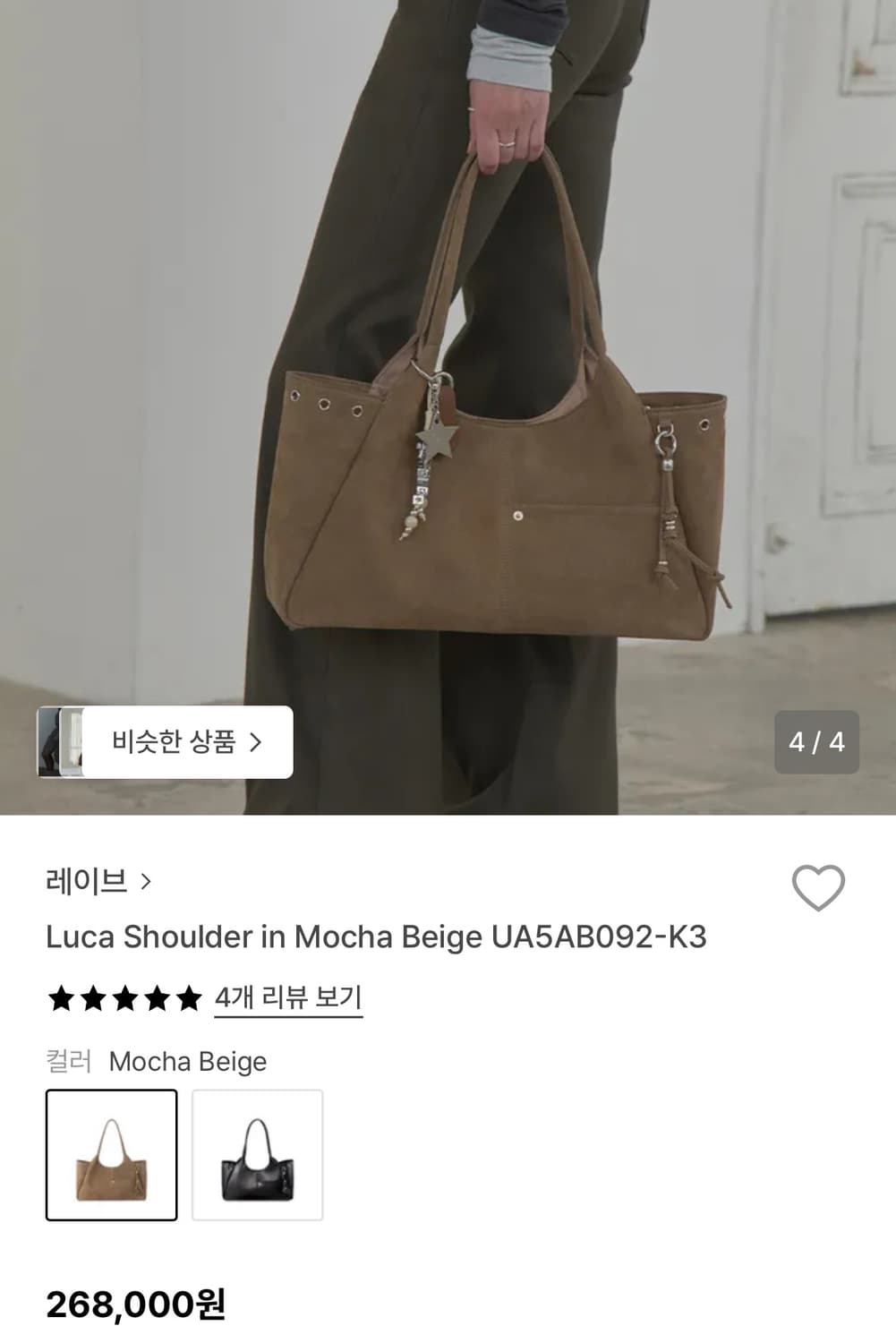Select the highlighted beige bag swatch border
The image size is (896, 1343).
[x=111, y=1155]
